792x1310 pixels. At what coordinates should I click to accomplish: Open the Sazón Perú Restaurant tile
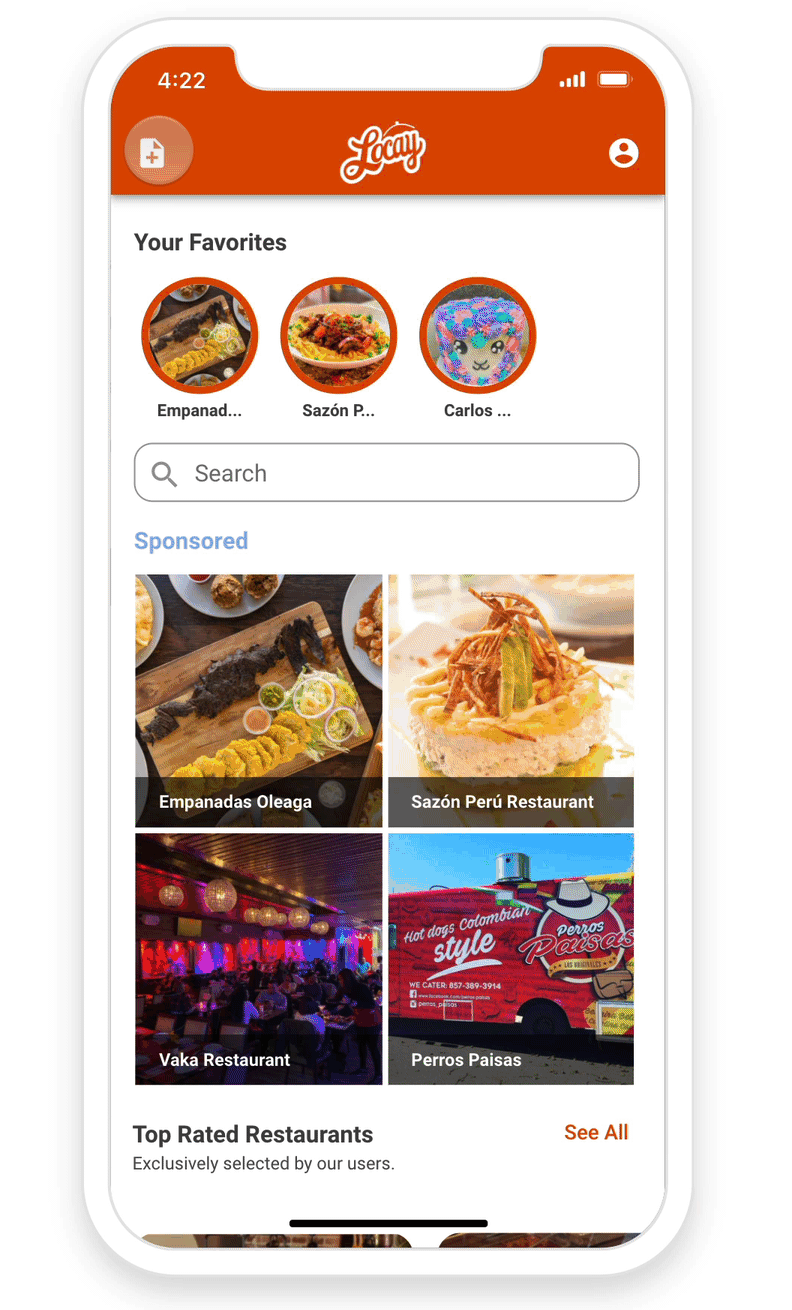pyautogui.click(x=511, y=701)
